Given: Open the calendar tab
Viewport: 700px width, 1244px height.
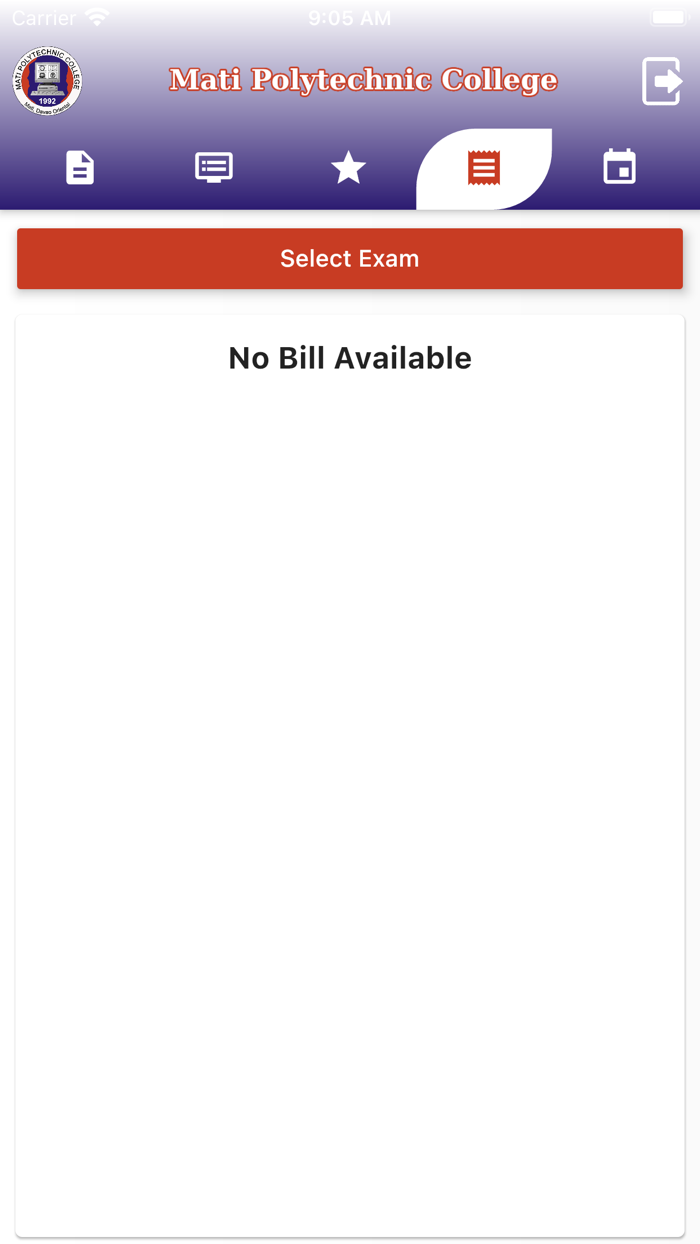Looking at the screenshot, I should (x=619, y=167).
